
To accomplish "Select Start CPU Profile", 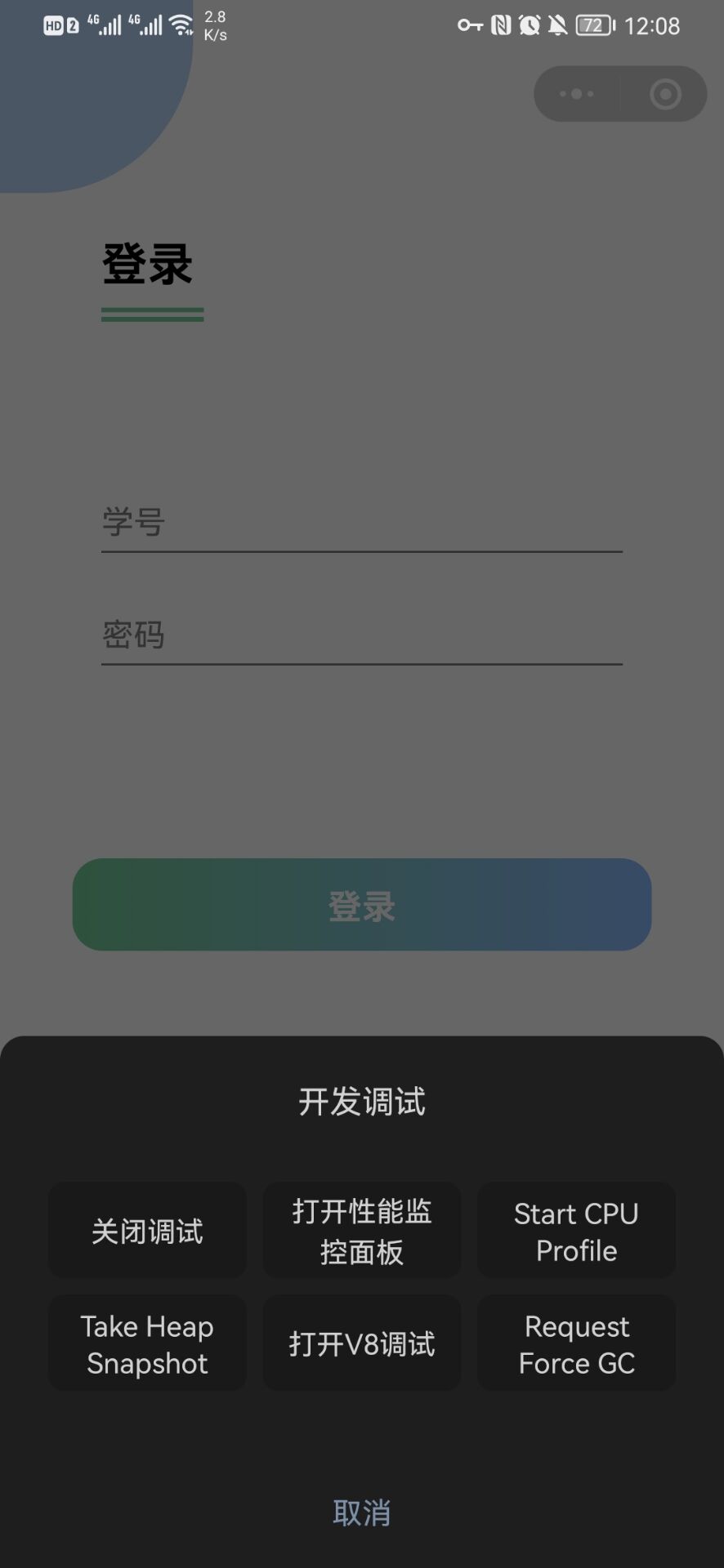I will click(576, 1231).
